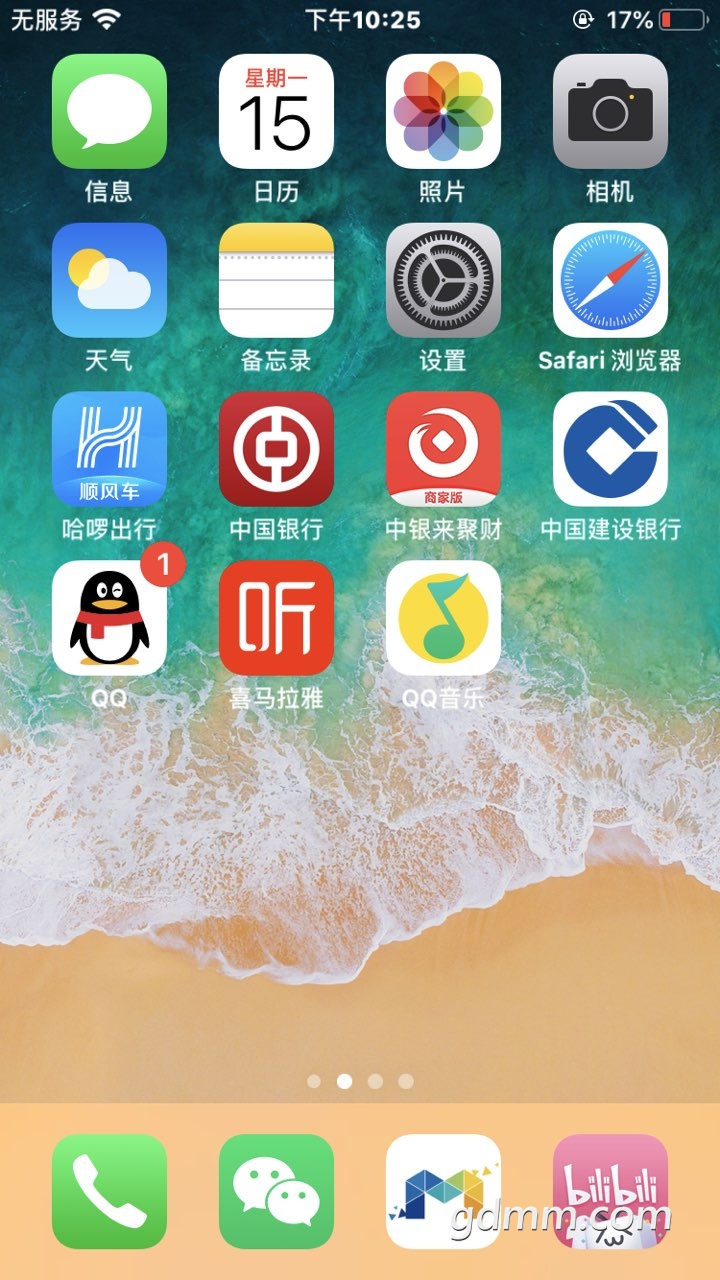This screenshot has height=1280, width=720.
Task: Launch Safari 浏览器
Action: point(610,280)
